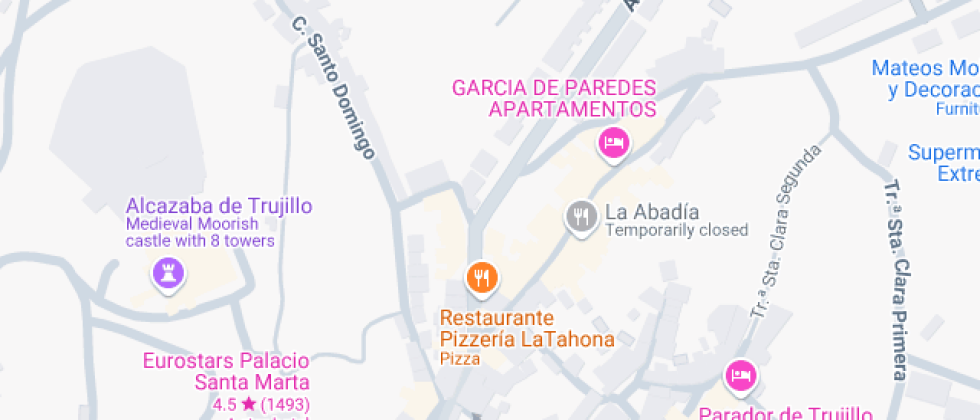The image size is (980, 420).
Task: Open the Alcazaba de Trujillo castle pin
Action: [x=169, y=274]
